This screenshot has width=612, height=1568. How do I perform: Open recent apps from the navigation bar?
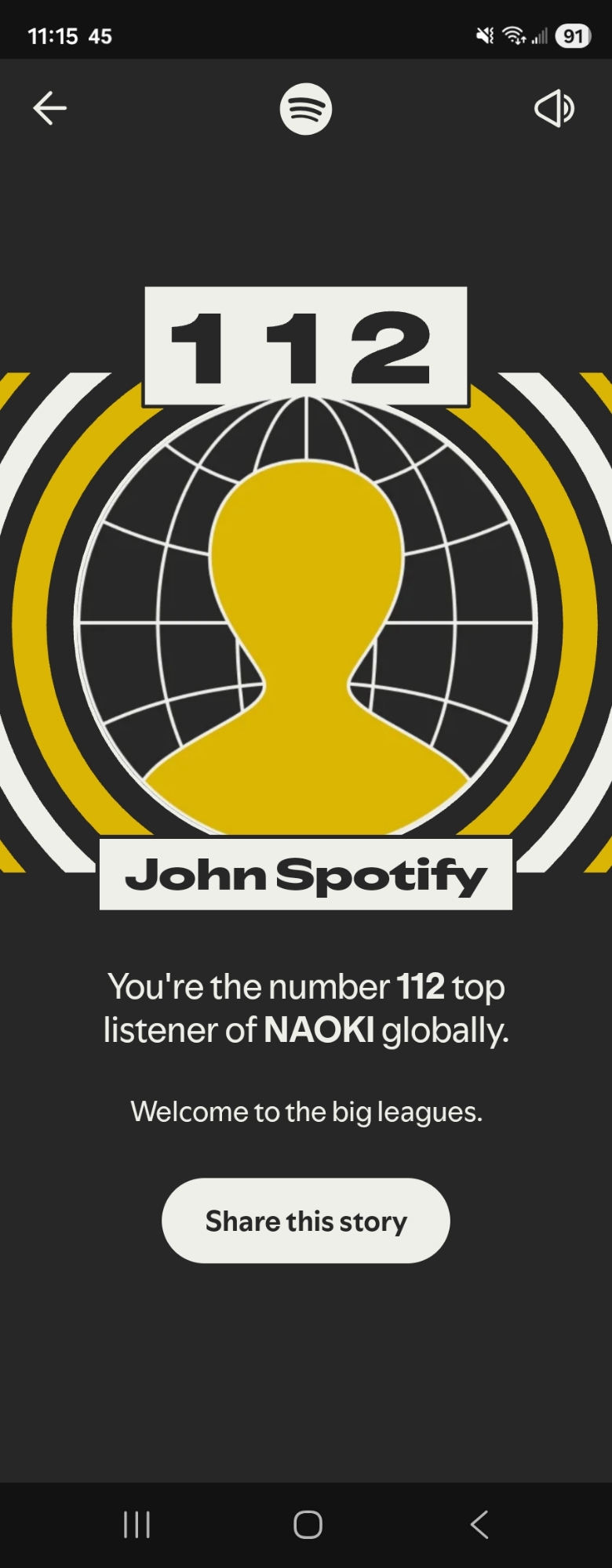[137, 1525]
